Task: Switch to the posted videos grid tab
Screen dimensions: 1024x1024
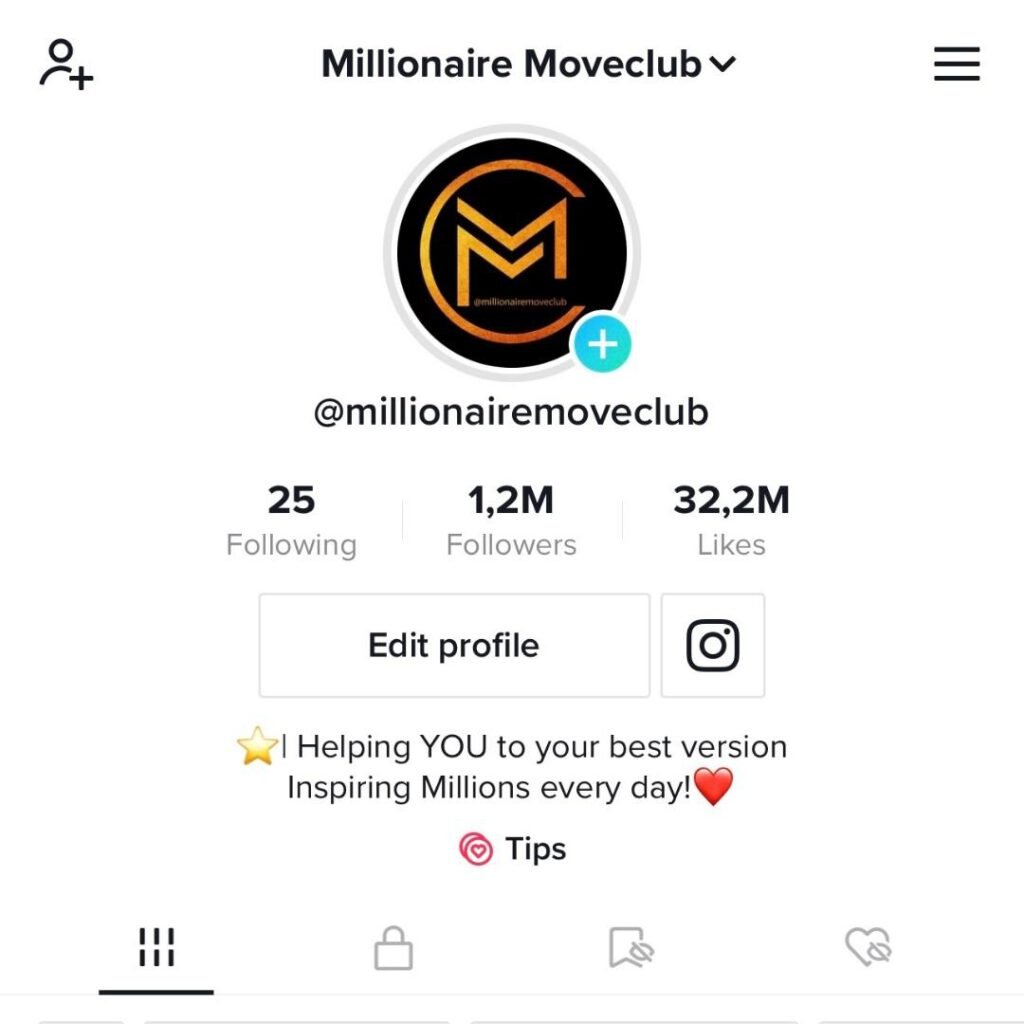Action: click(156, 946)
